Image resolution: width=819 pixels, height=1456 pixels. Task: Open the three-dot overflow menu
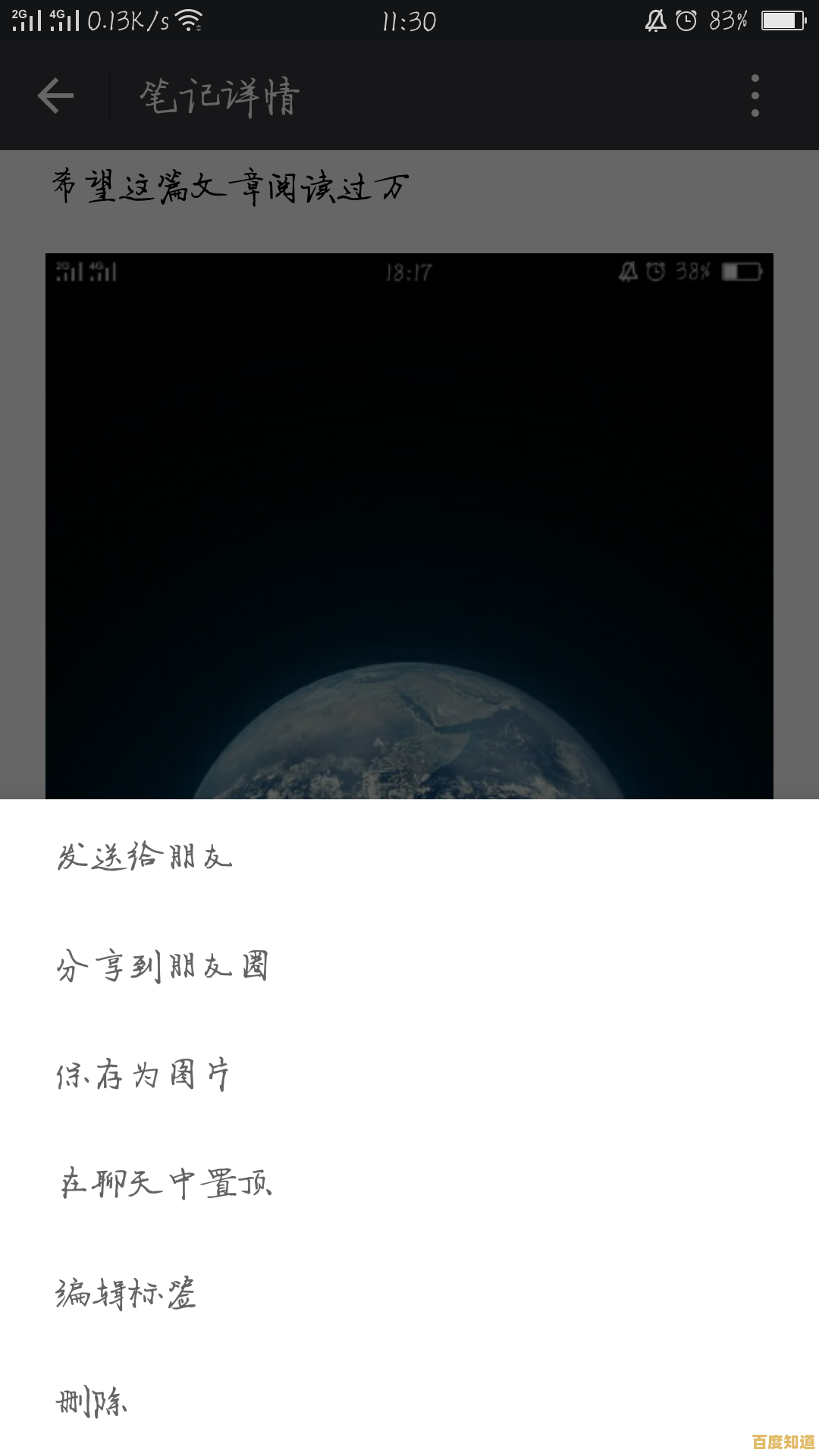pos(755,96)
